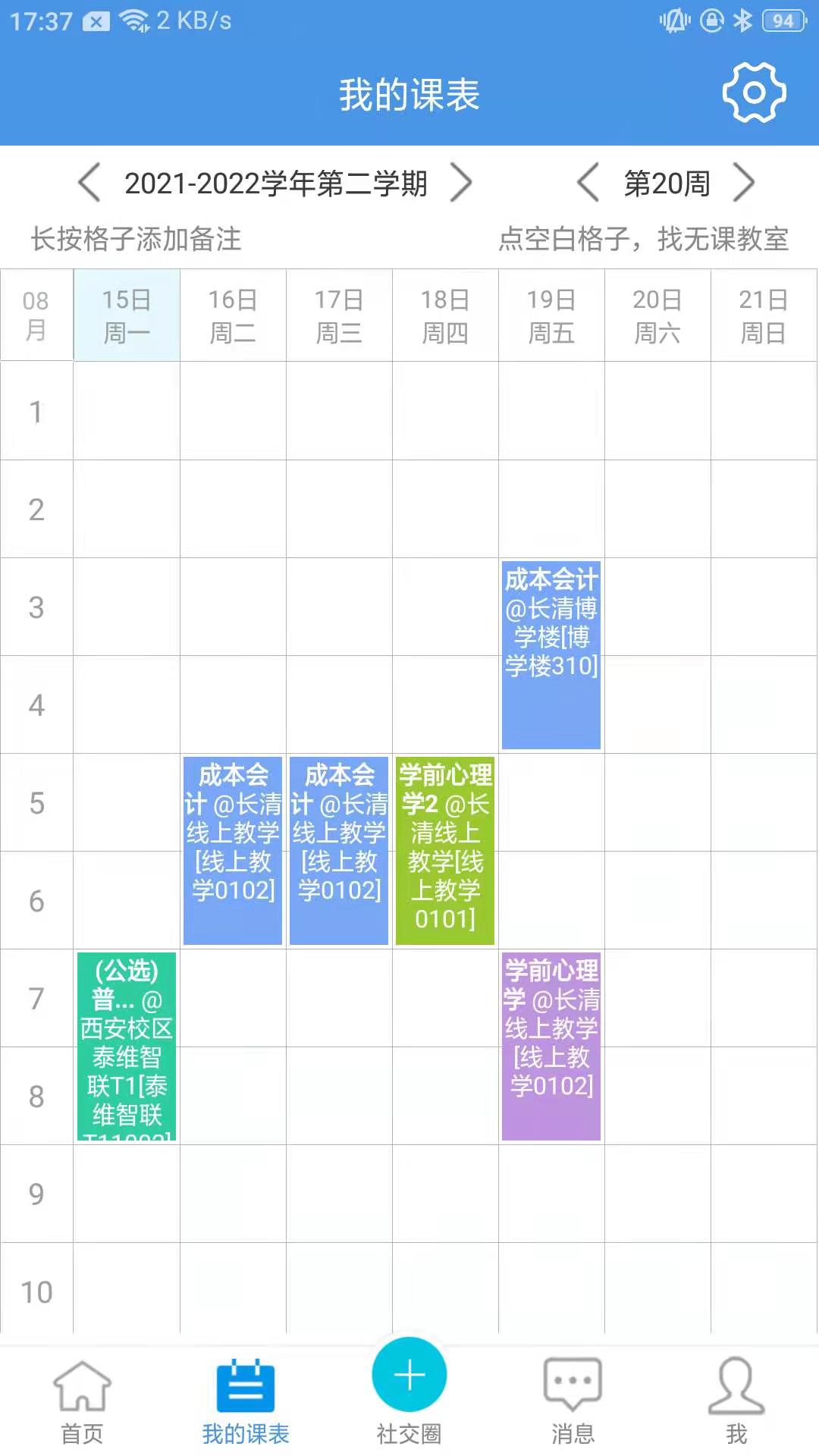
Task: Go to 我 profile tab
Action: (x=736, y=1401)
